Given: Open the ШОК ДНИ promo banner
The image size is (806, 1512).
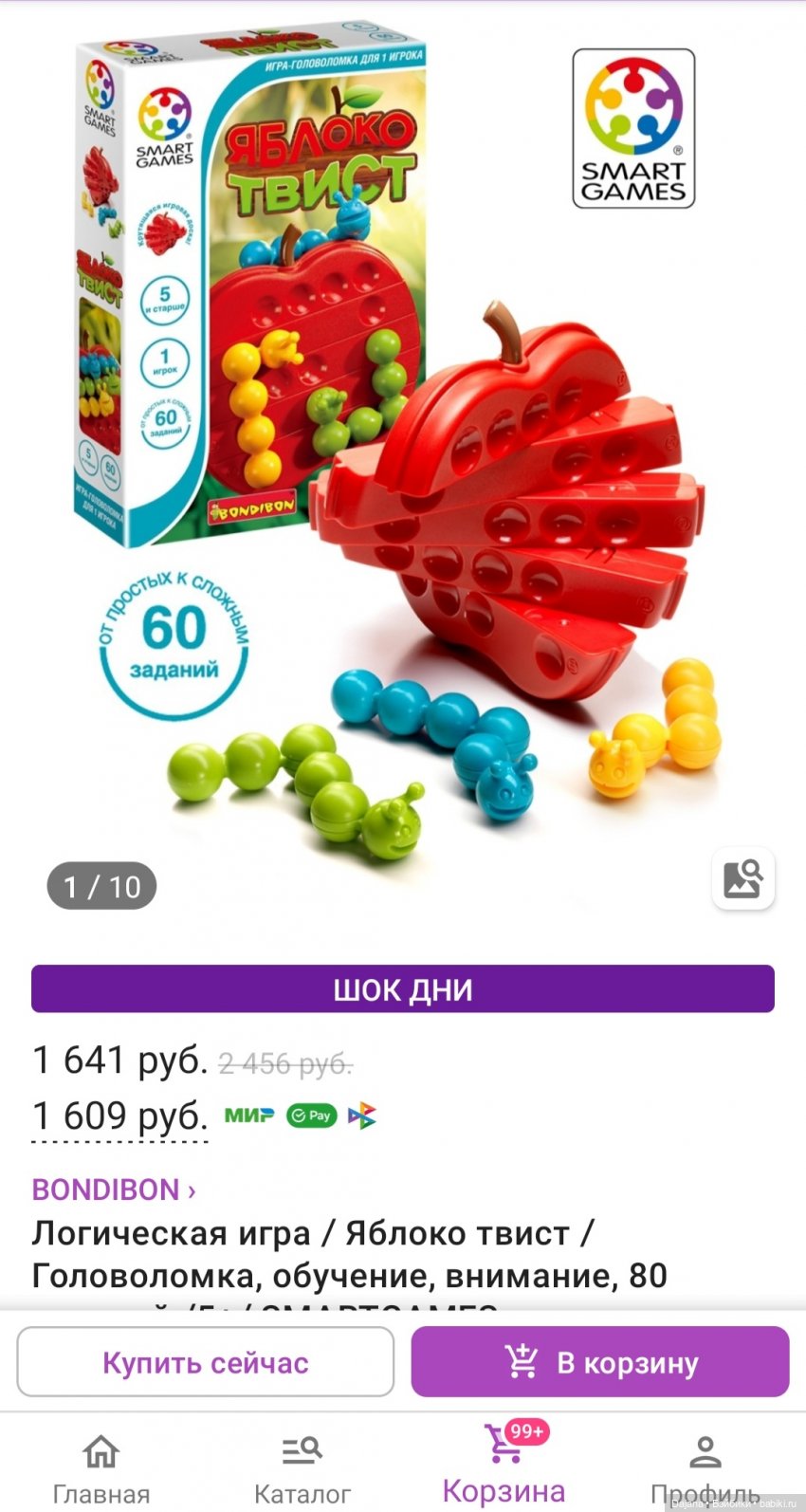Looking at the screenshot, I should 403,989.
